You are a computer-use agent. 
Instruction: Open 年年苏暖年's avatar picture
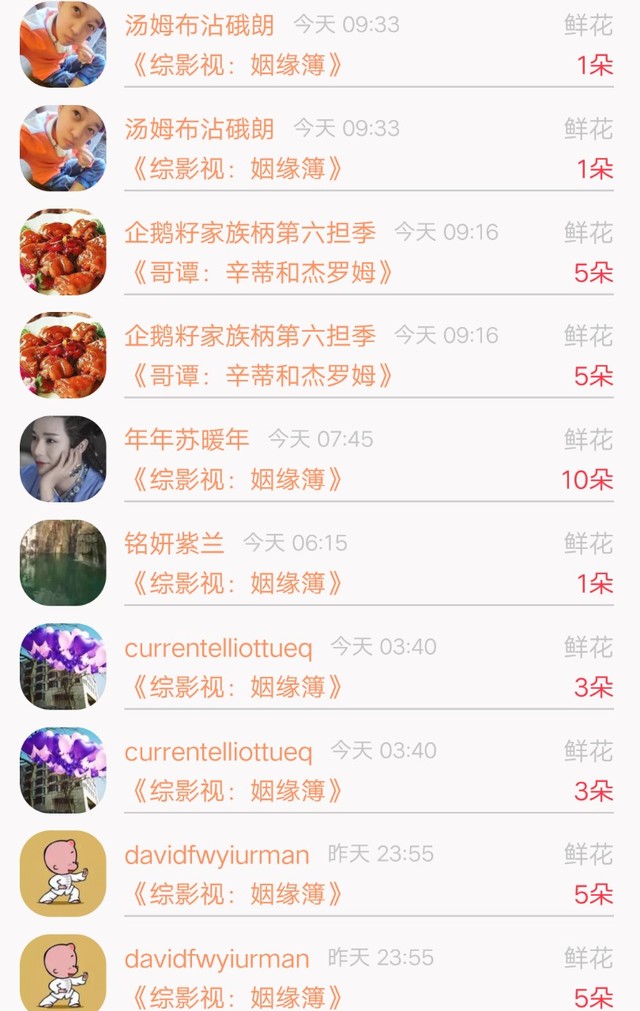click(63, 459)
